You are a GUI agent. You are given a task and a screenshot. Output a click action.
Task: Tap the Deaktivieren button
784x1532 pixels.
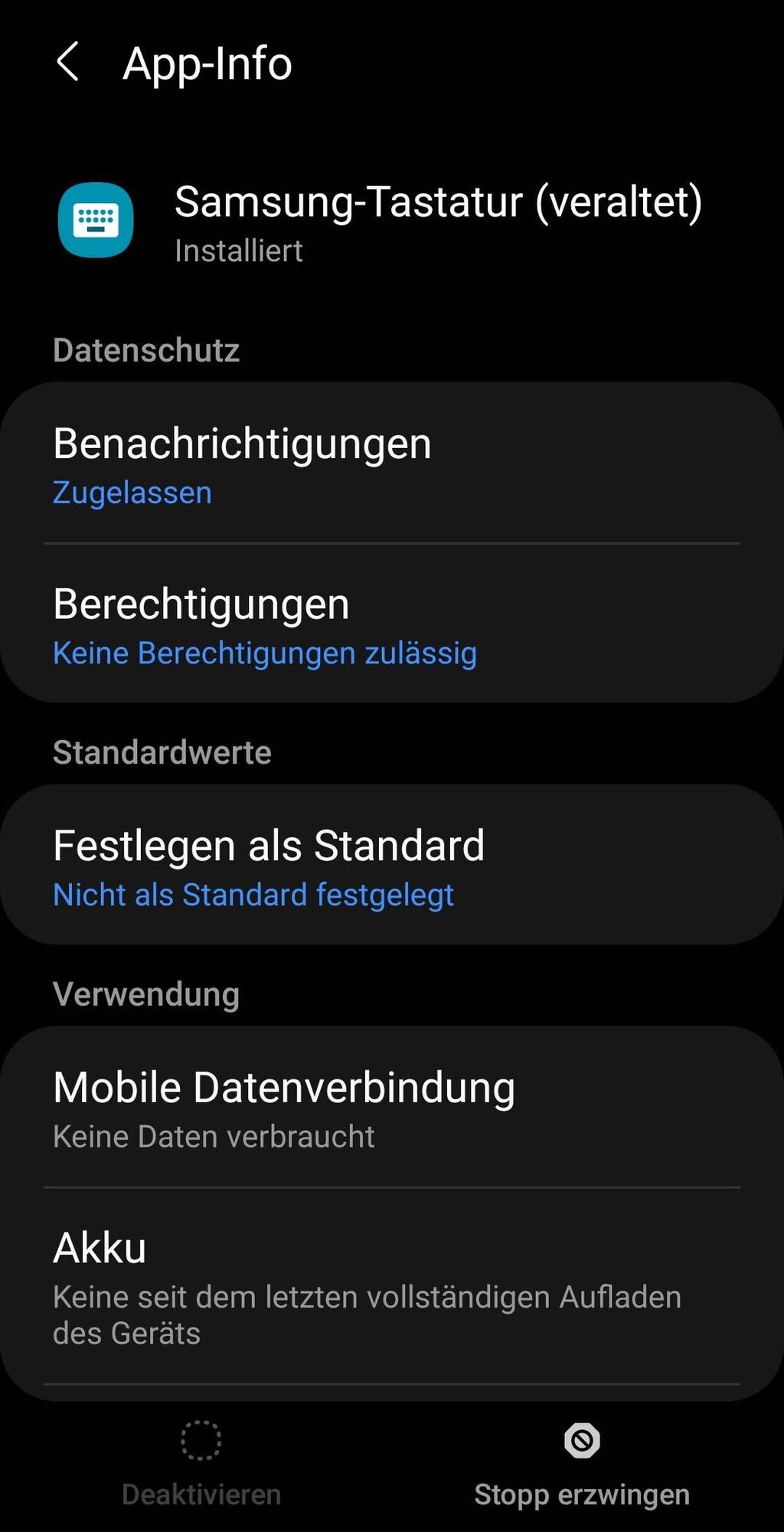click(x=201, y=1463)
